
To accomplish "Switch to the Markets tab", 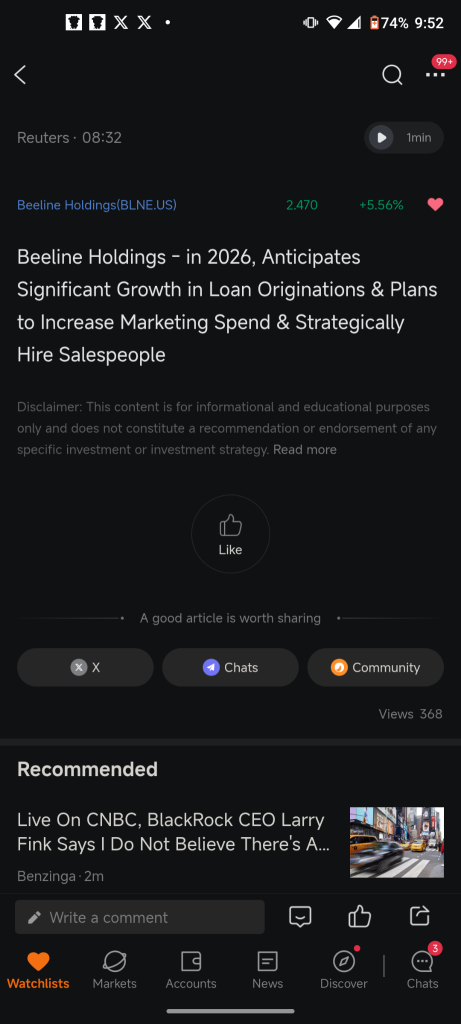I will 114,970.
